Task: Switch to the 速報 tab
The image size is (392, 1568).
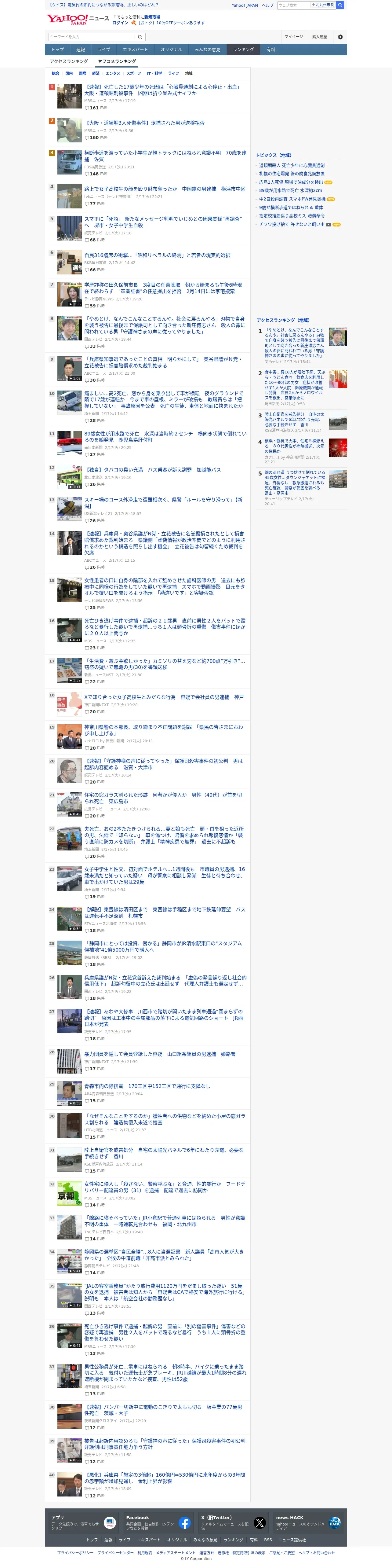Action: click(x=81, y=50)
